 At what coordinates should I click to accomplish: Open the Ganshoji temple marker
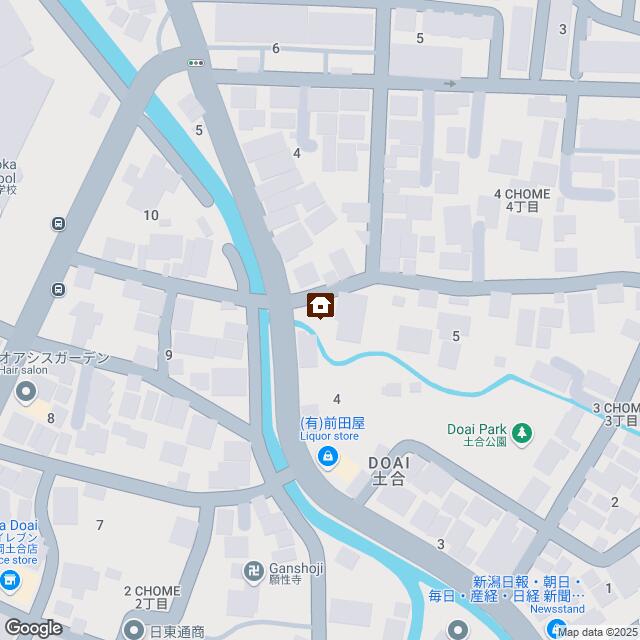pyautogui.click(x=253, y=571)
